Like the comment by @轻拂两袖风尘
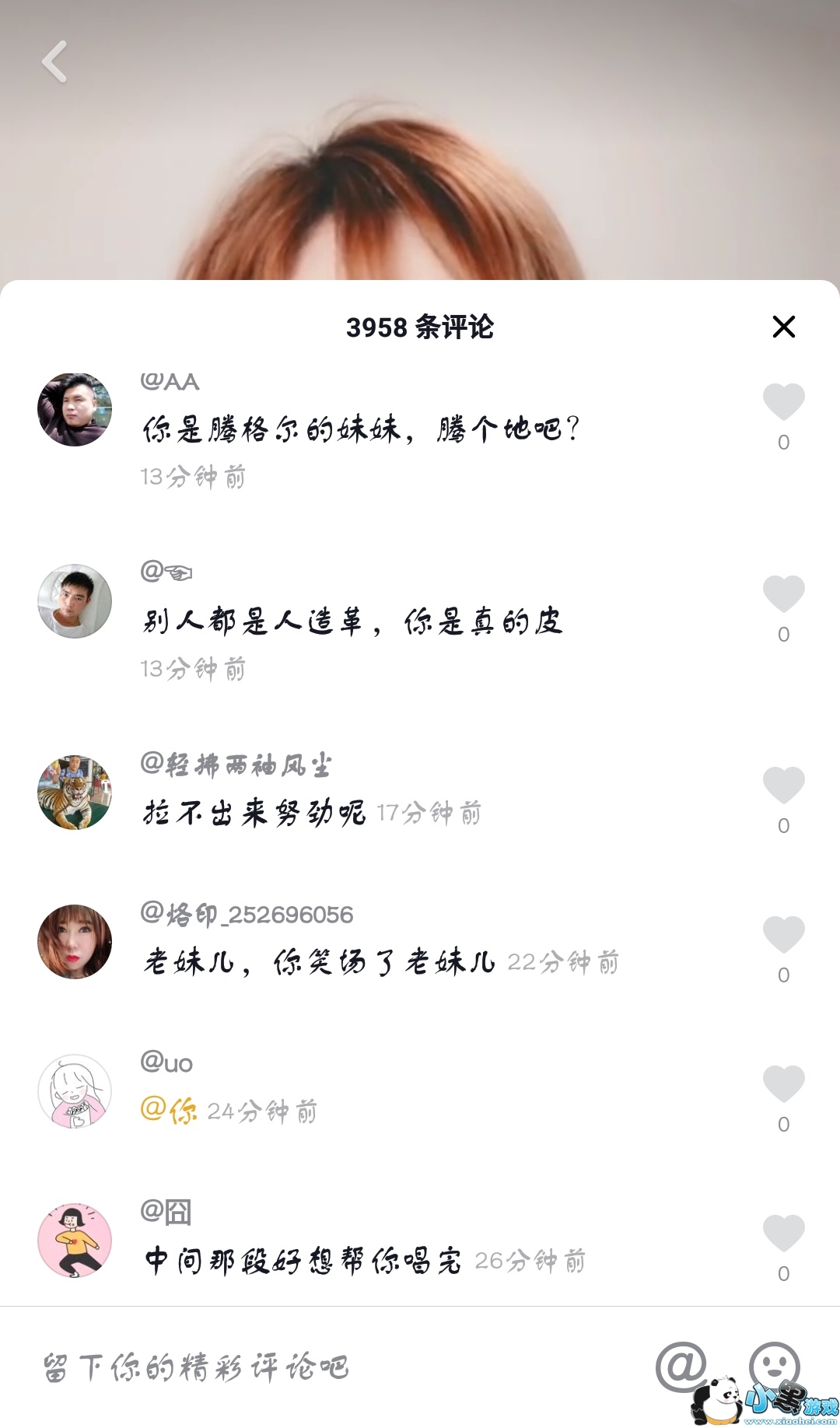This screenshot has height=1428, width=840. point(783,785)
